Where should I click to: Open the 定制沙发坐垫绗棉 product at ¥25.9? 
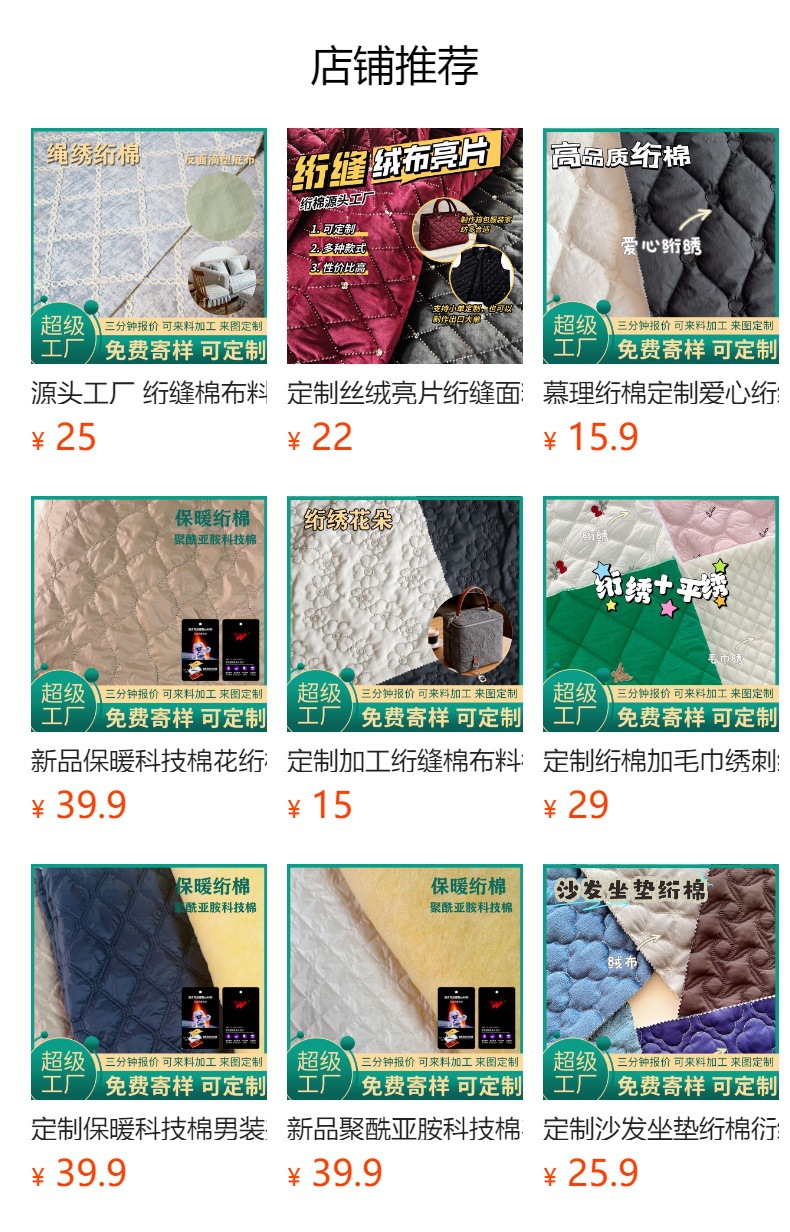coord(661,982)
